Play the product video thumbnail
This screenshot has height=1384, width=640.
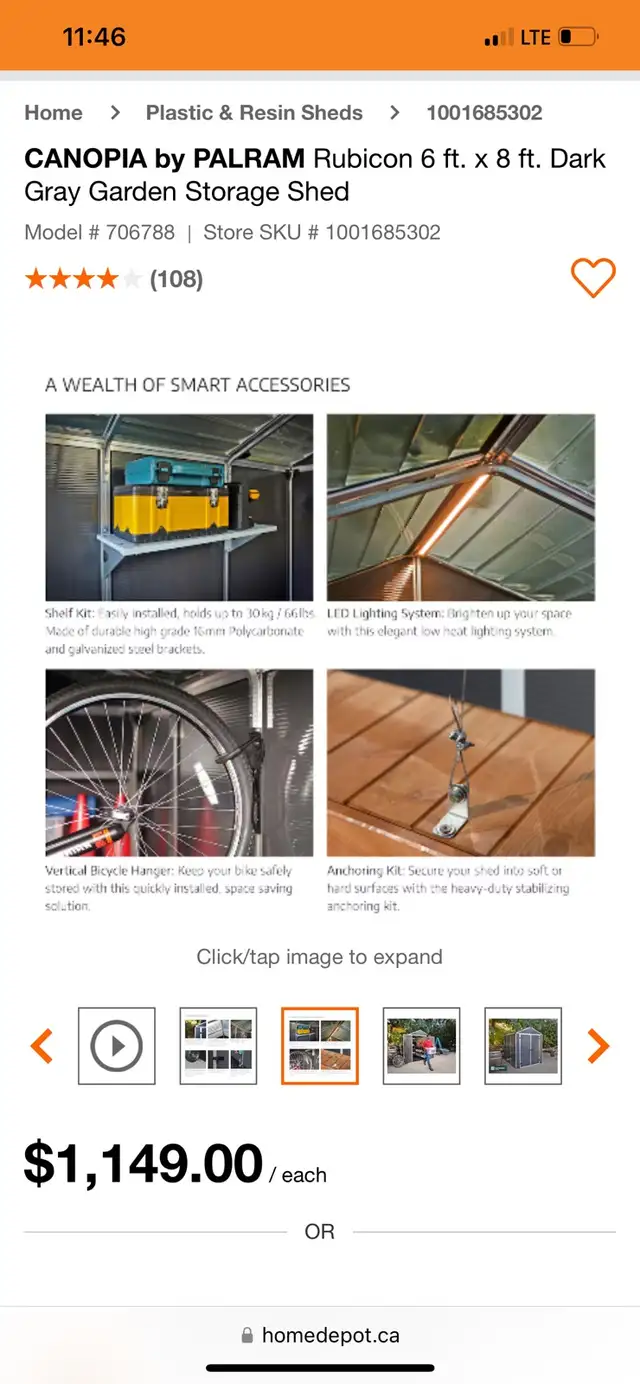tap(117, 1046)
